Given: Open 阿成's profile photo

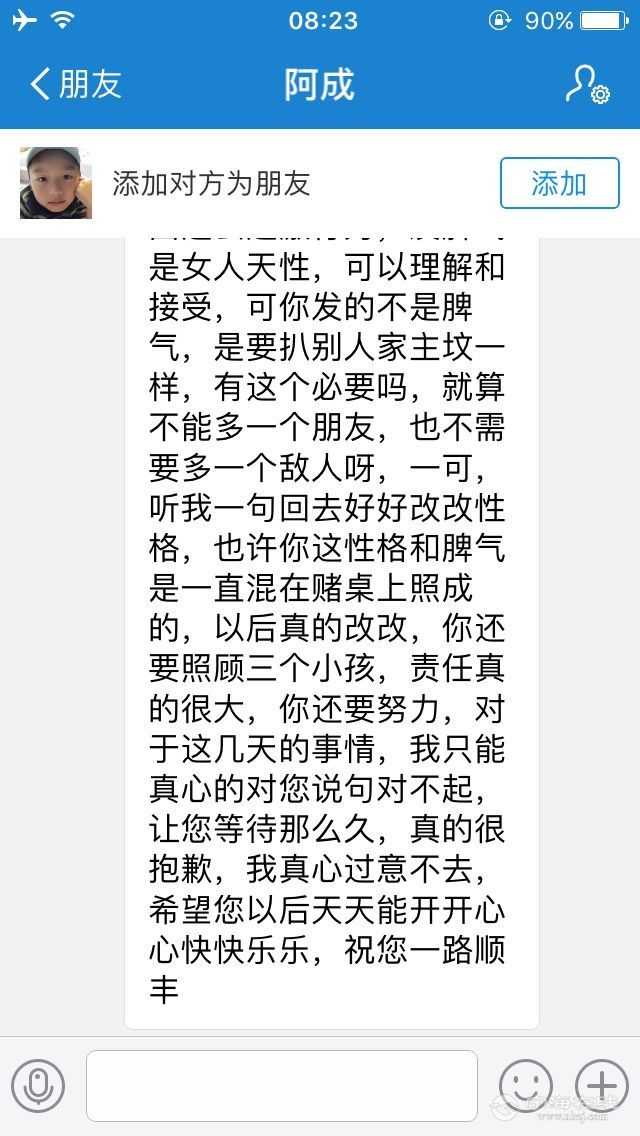Looking at the screenshot, I should click(55, 183).
